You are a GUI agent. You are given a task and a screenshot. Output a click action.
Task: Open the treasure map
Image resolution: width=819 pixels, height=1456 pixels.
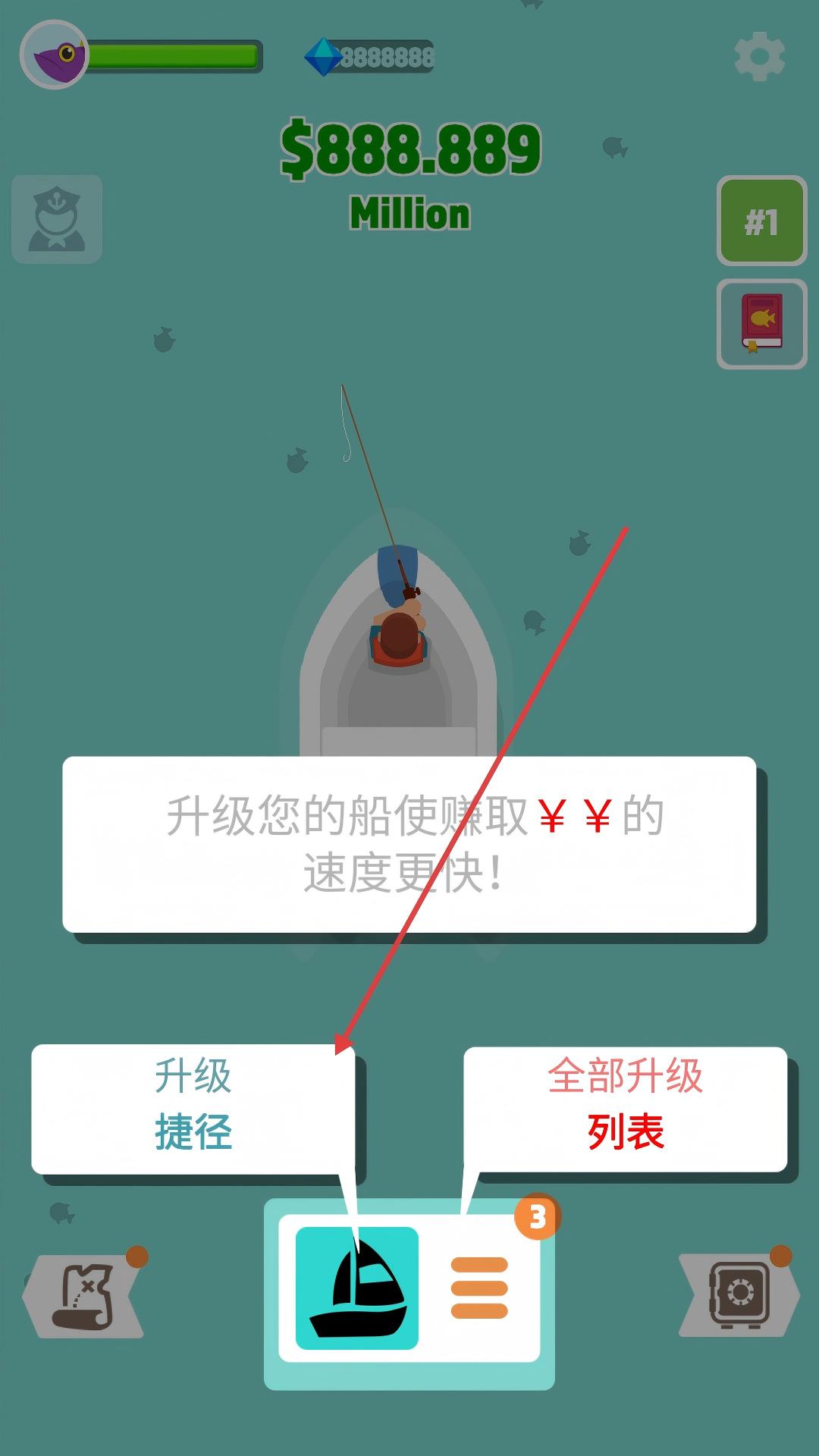(83, 1296)
